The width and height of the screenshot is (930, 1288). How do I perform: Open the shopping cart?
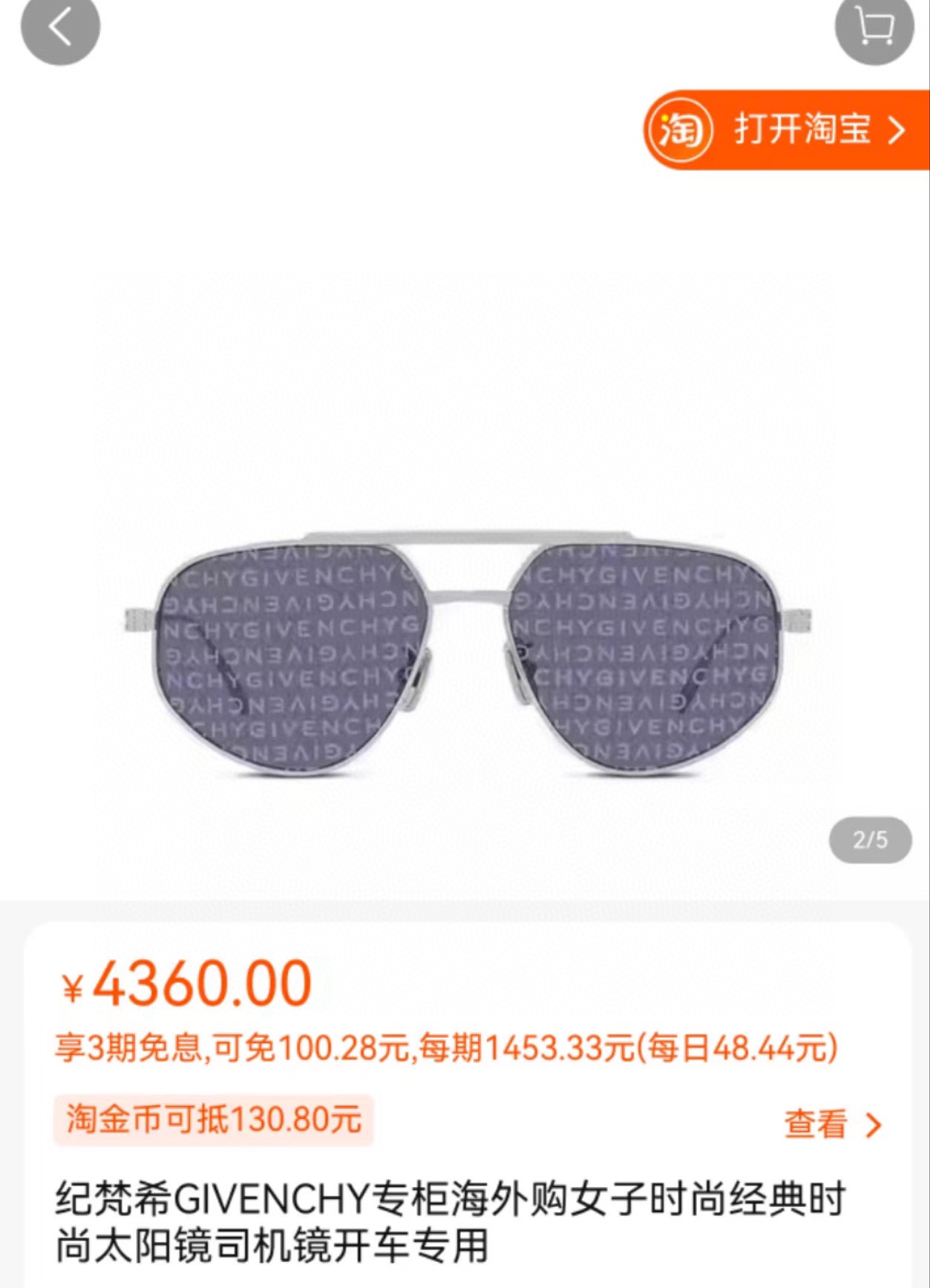[874, 28]
